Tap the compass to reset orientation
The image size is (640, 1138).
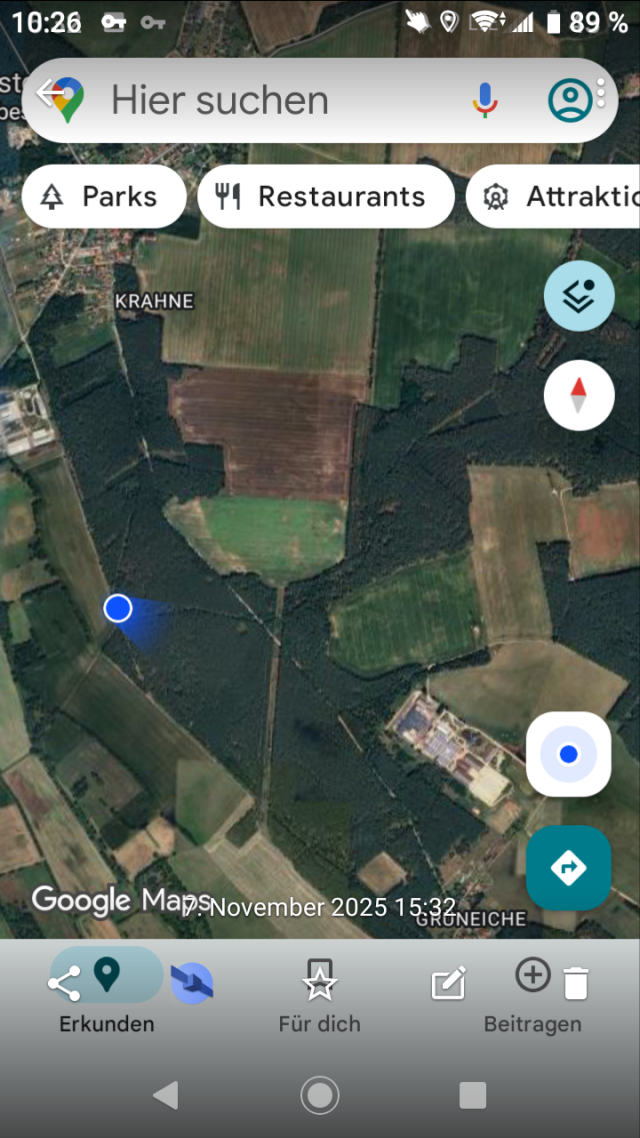point(579,395)
